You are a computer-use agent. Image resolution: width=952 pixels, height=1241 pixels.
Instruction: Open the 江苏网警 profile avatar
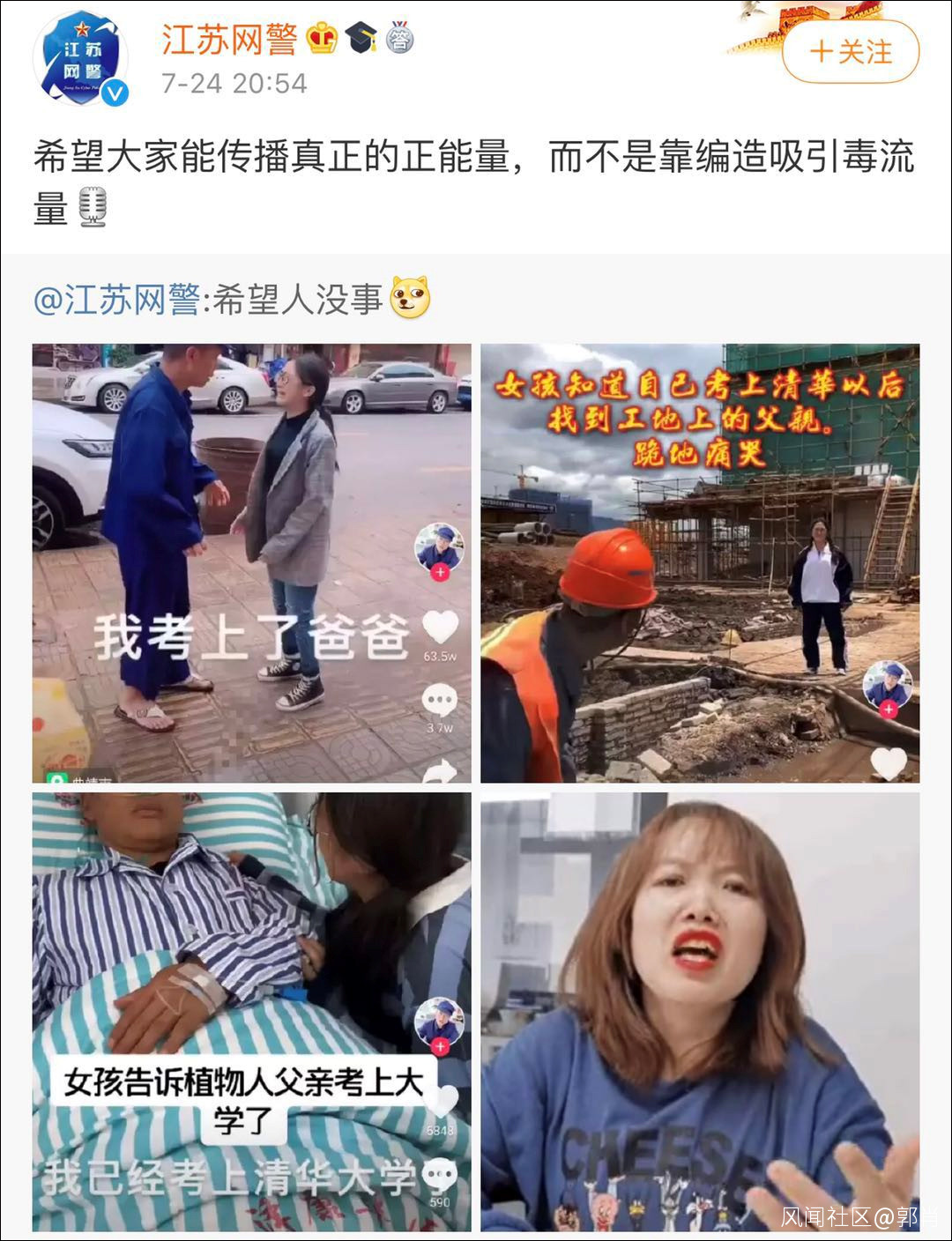click(x=81, y=59)
